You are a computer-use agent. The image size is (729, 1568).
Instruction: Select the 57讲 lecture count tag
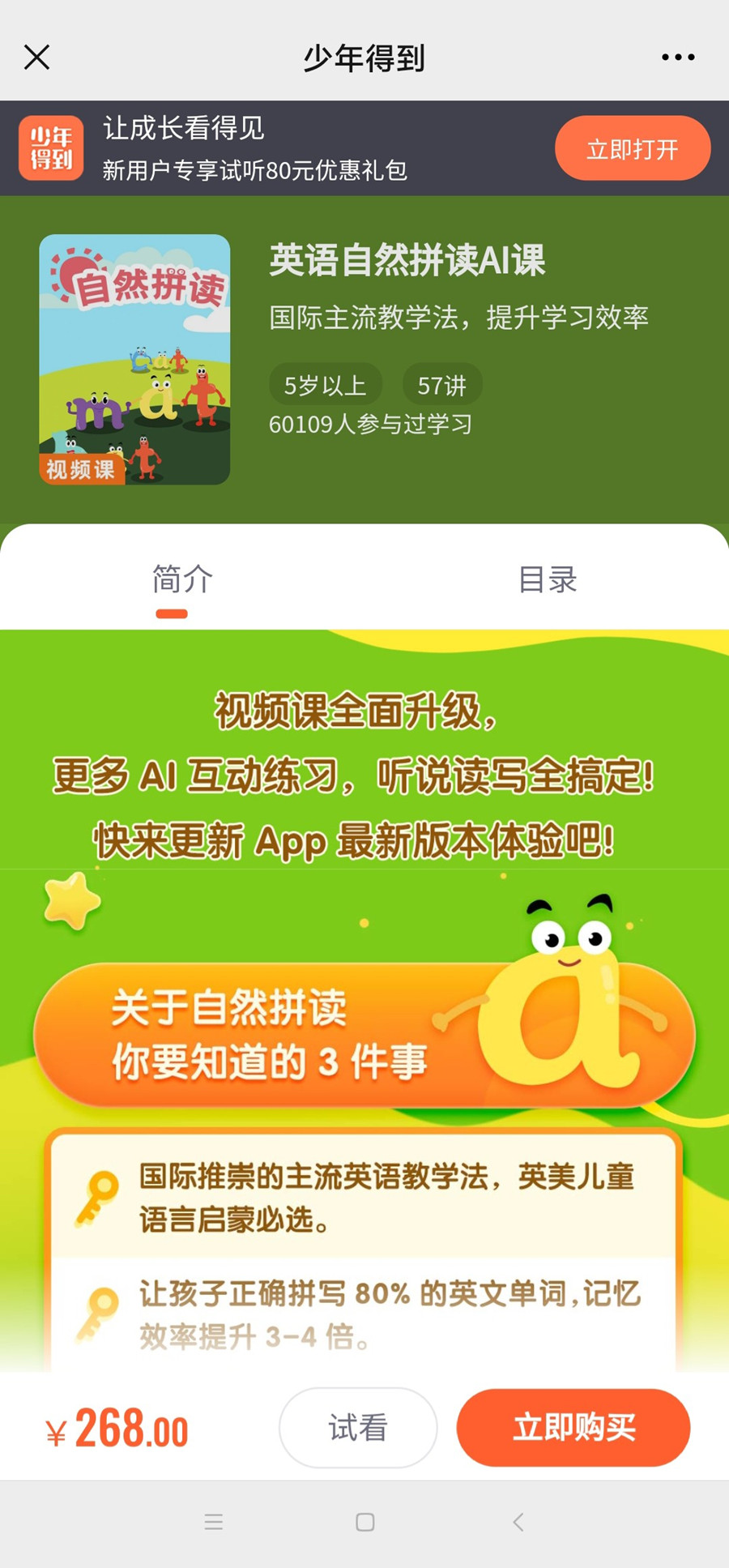click(x=441, y=384)
